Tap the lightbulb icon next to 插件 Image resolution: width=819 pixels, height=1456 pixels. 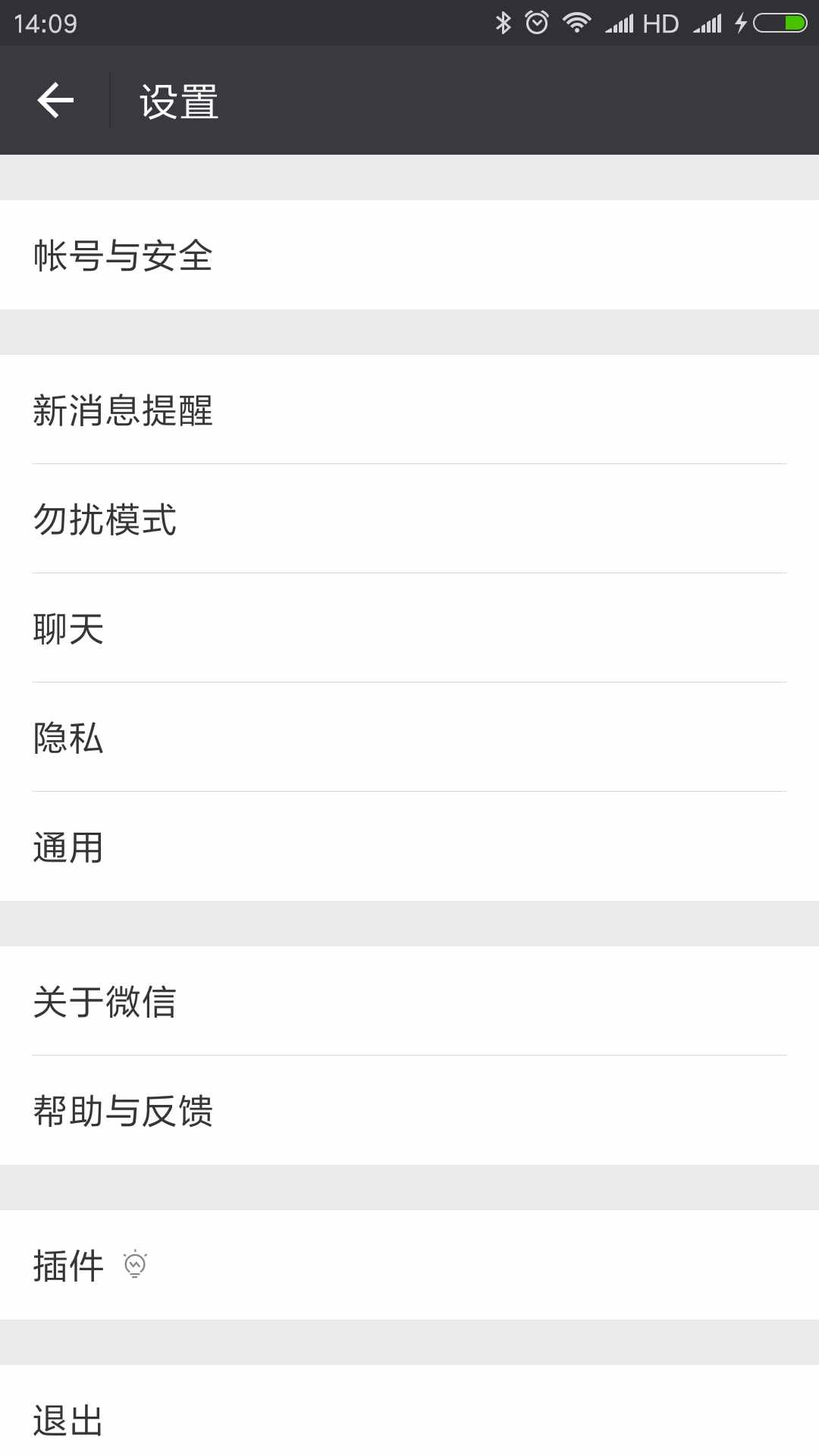133,1264
